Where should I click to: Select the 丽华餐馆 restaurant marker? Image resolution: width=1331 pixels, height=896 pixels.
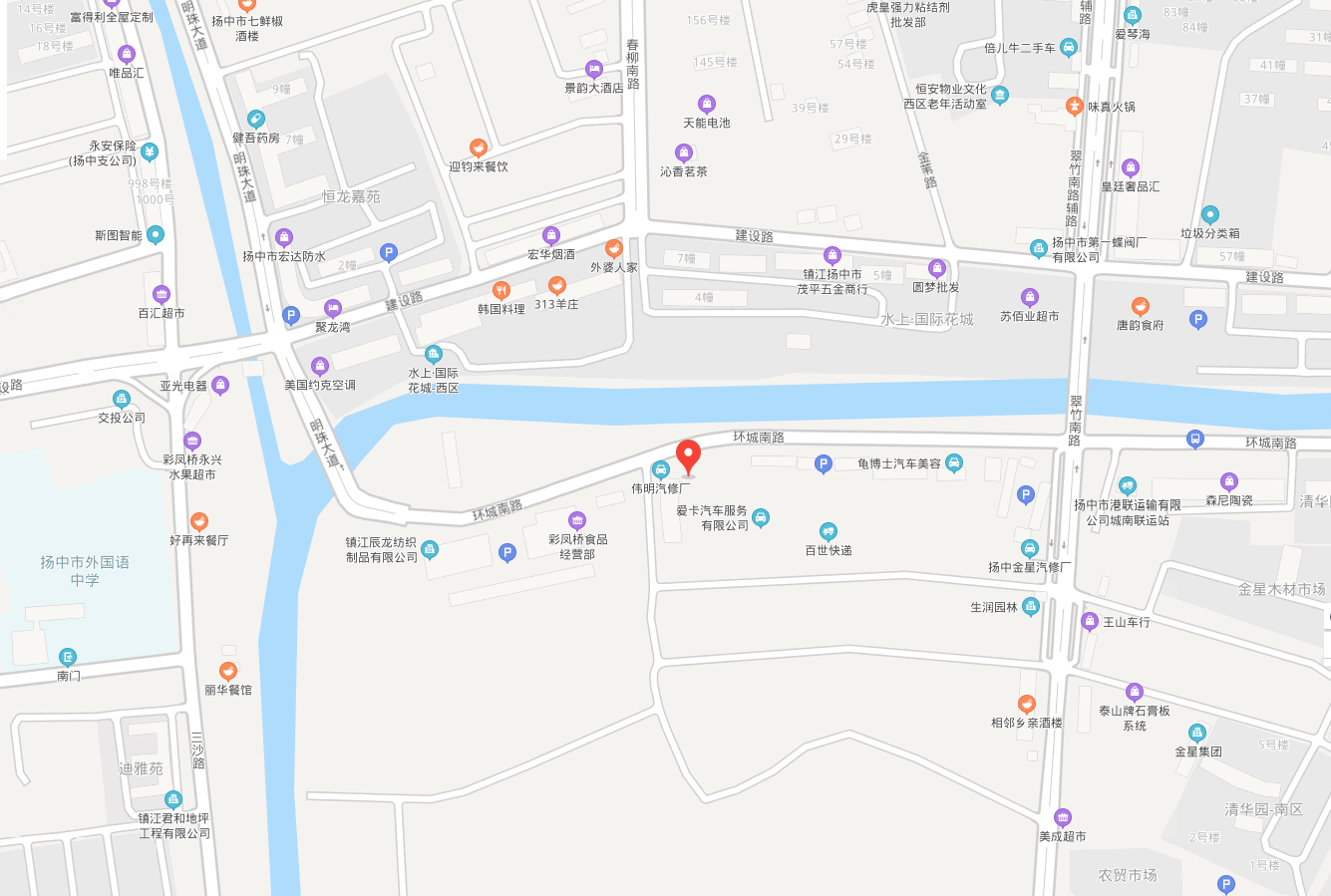coord(228,671)
